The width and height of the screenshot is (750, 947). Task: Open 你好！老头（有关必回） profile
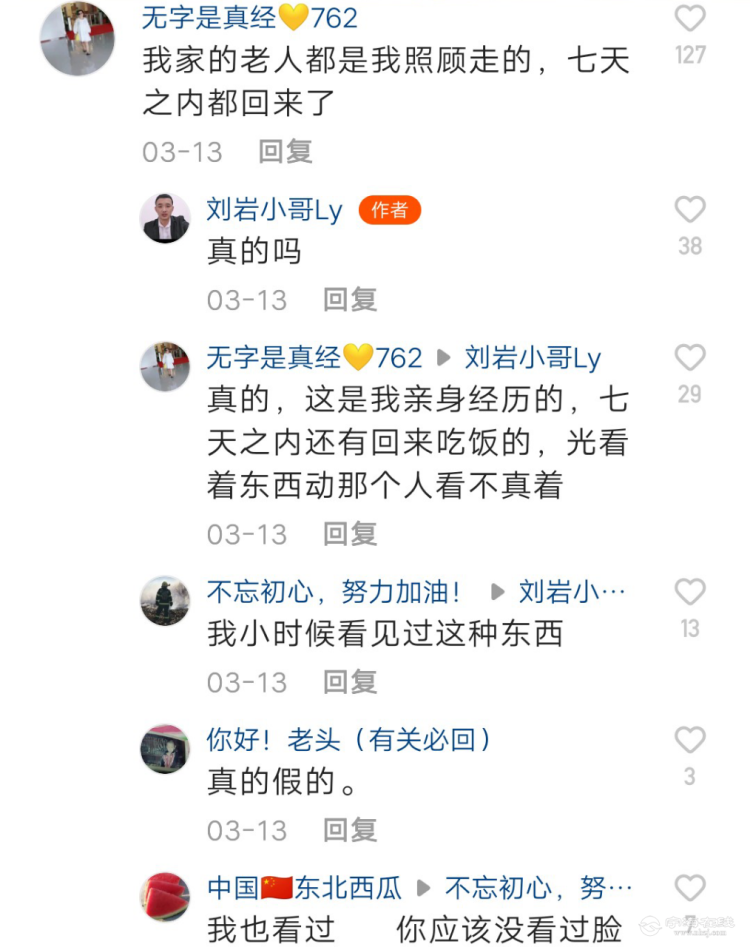pos(349,740)
